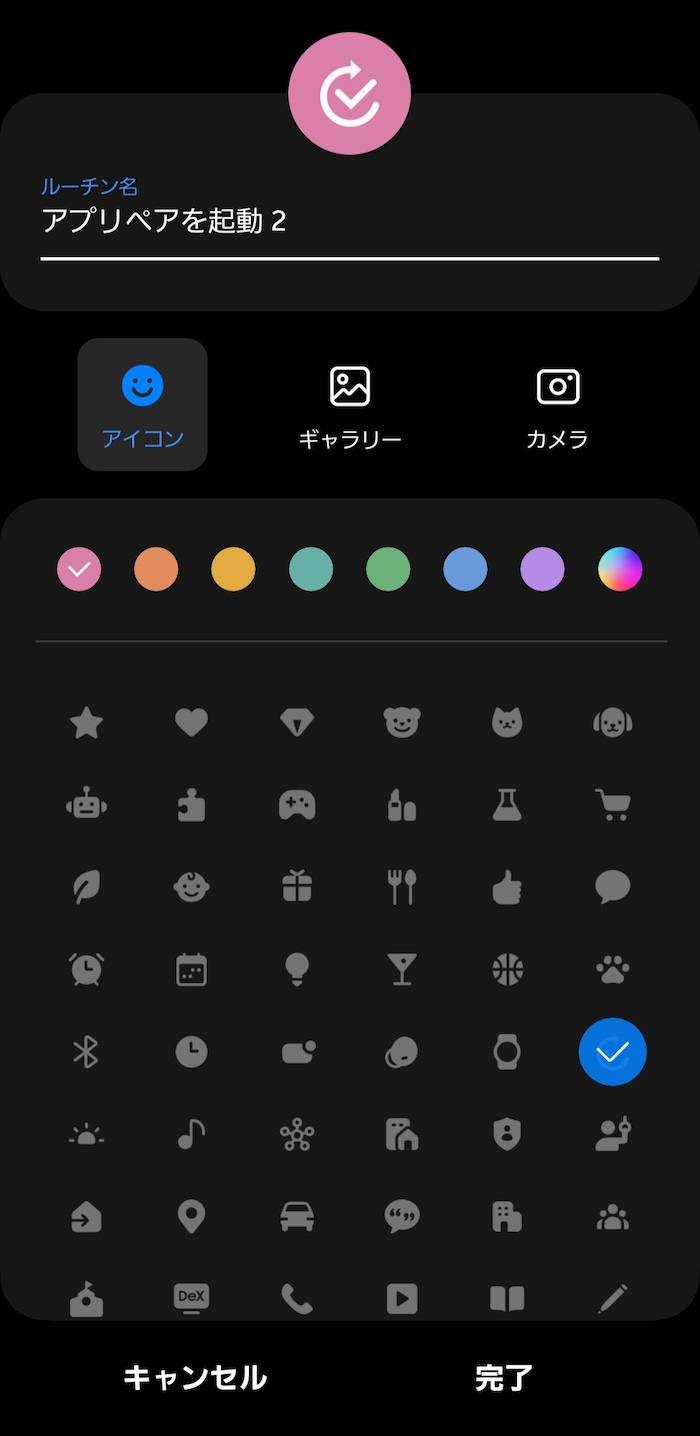Tap 完了 to save the routine
The width and height of the screenshot is (700, 1436).
[504, 1378]
